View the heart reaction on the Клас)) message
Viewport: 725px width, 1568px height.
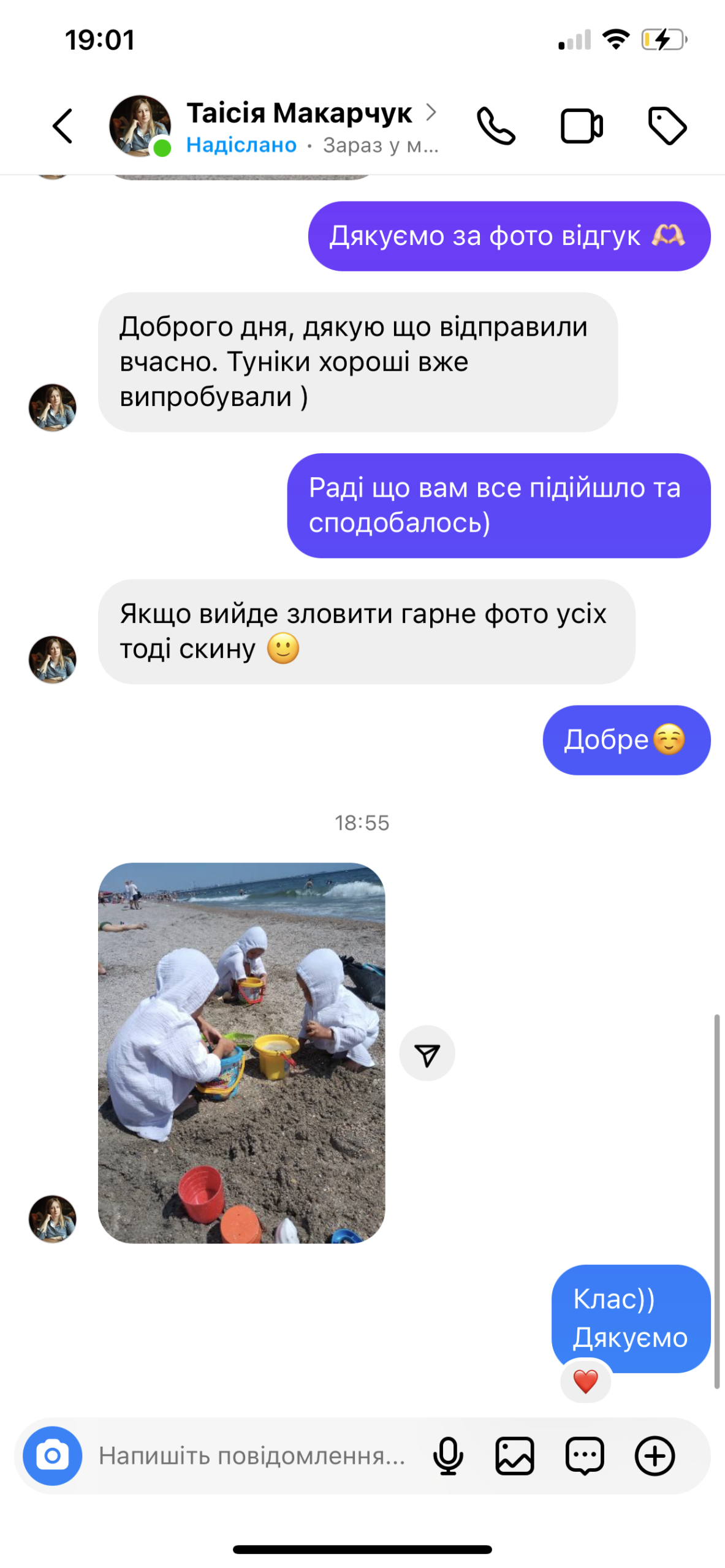click(585, 1382)
